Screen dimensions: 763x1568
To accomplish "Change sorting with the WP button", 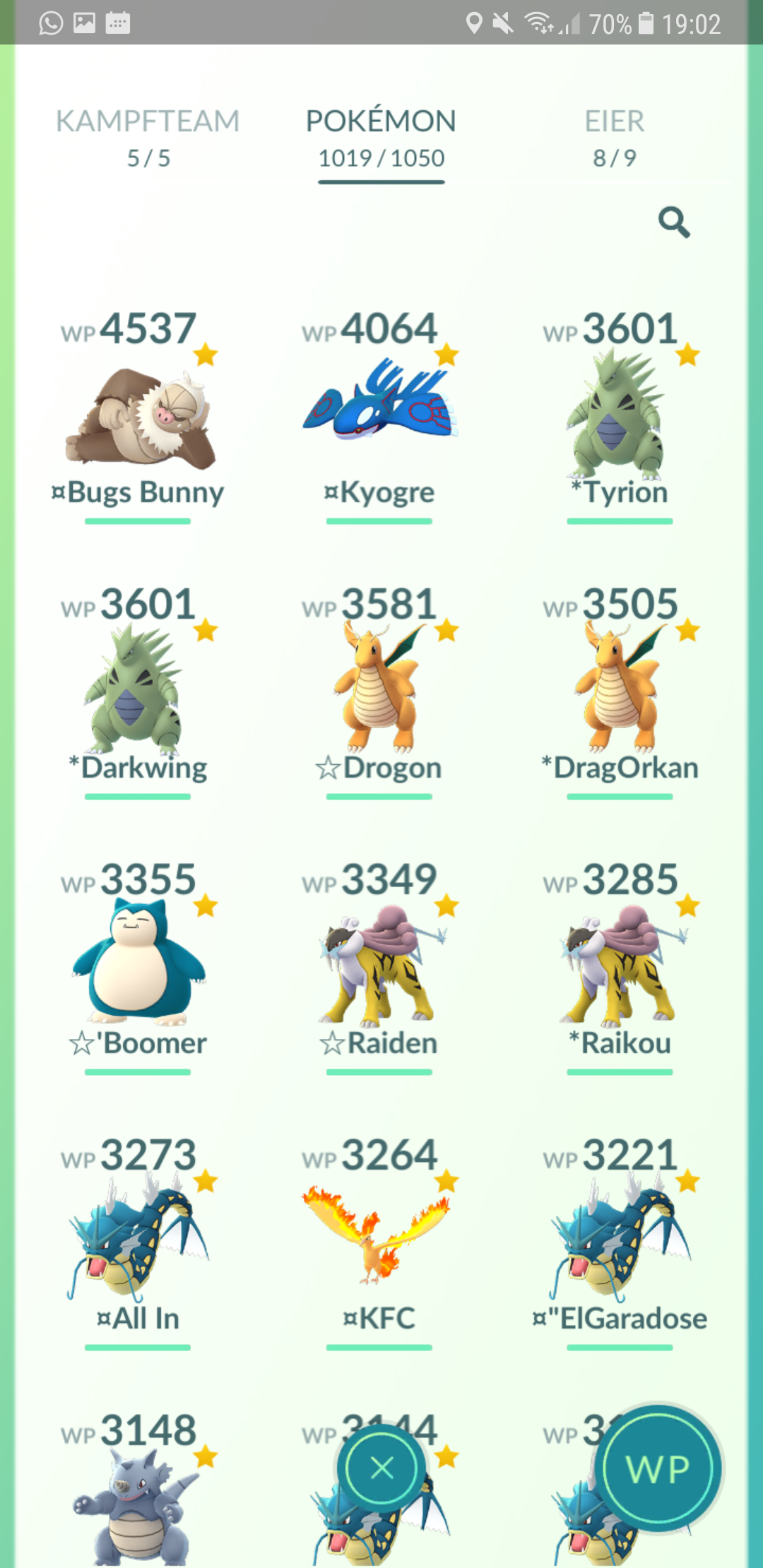I will click(658, 1469).
